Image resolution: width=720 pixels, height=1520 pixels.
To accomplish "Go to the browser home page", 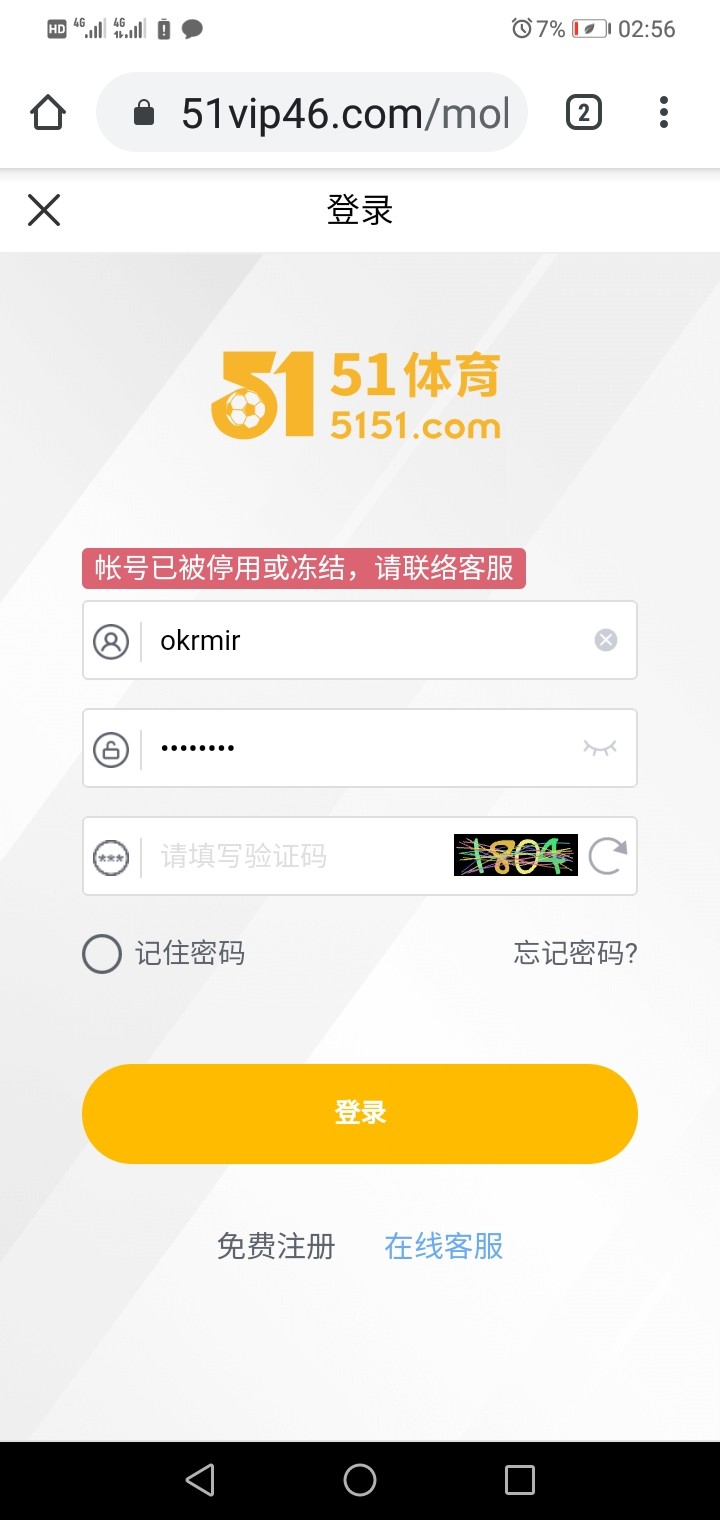I will [48, 113].
